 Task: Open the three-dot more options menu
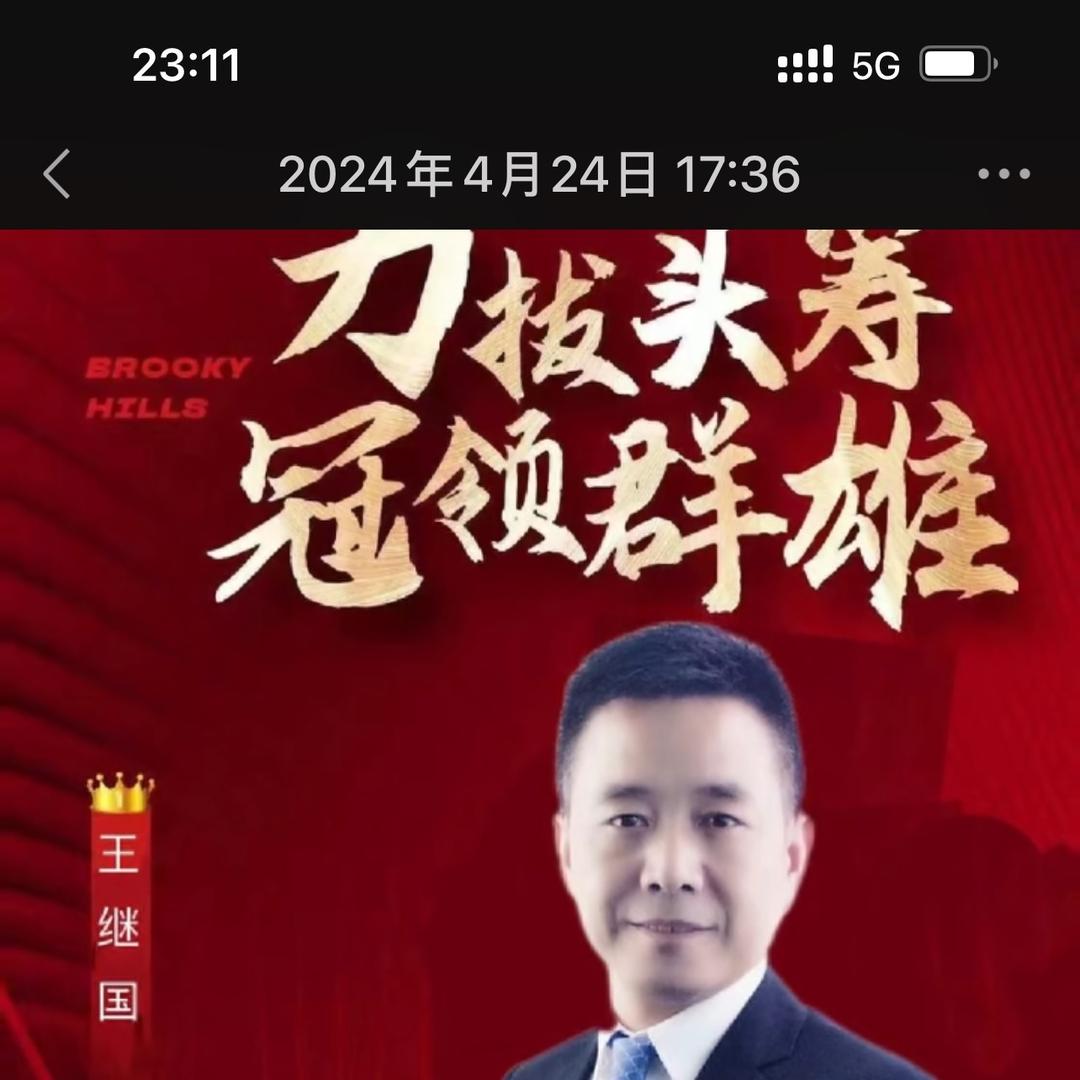point(1003,175)
